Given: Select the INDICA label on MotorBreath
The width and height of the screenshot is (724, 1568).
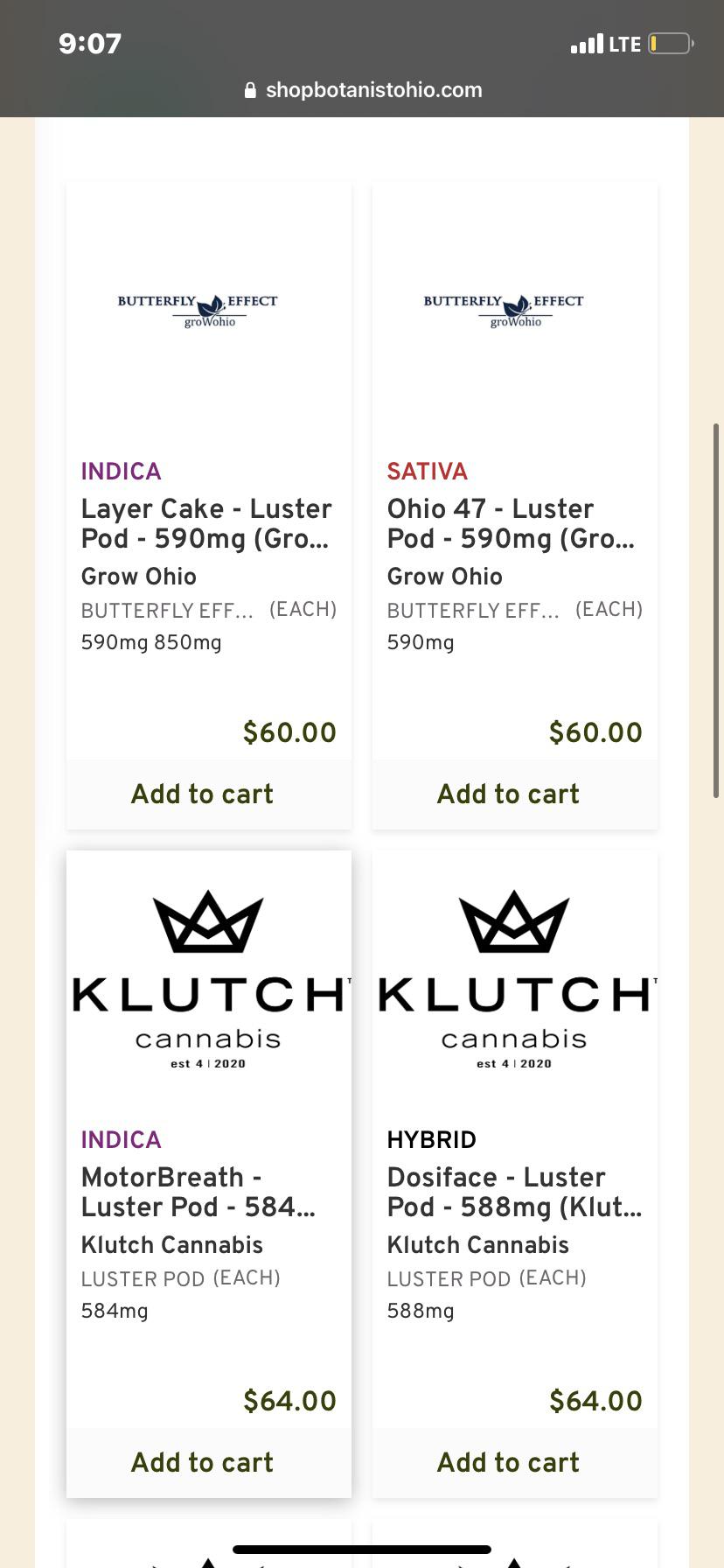Looking at the screenshot, I should click(x=121, y=1139).
